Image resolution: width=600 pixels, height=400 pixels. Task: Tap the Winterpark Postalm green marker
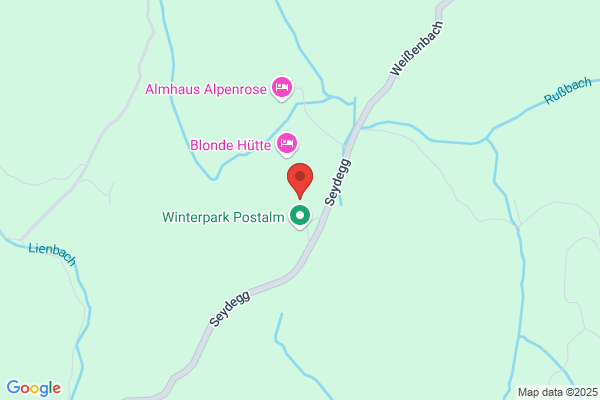300,216
